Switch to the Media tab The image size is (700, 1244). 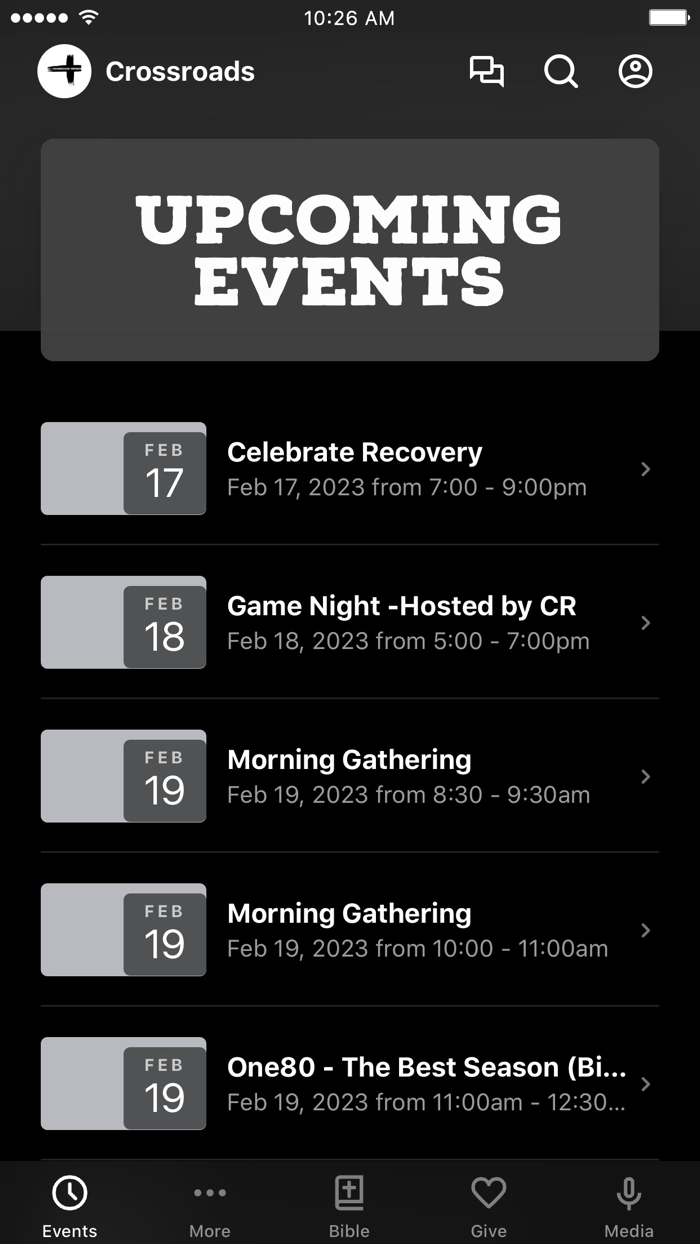coord(629,1205)
